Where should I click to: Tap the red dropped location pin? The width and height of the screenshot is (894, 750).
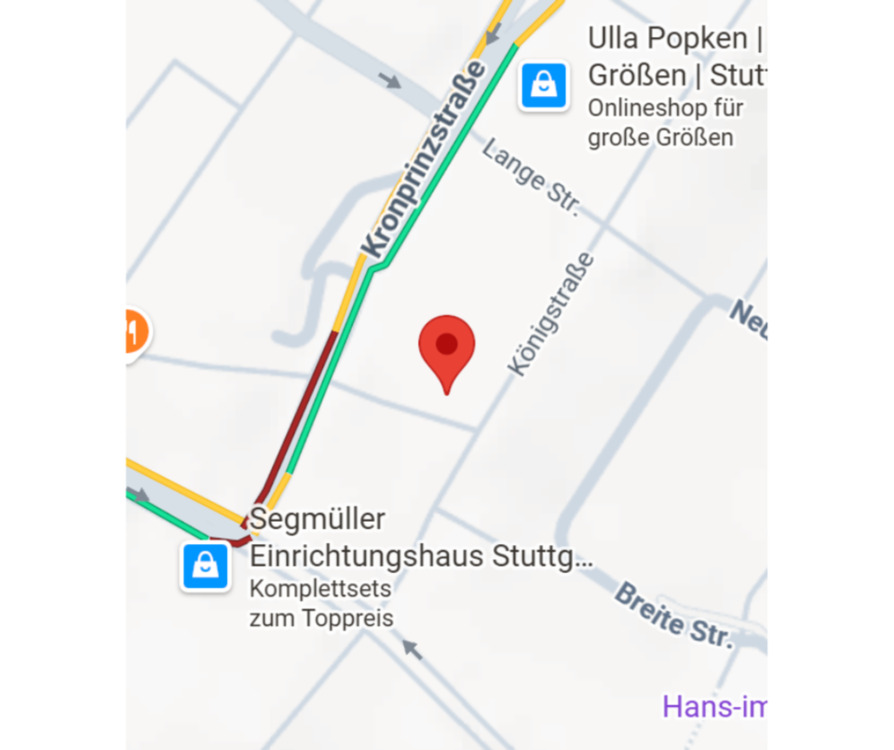[446, 347]
